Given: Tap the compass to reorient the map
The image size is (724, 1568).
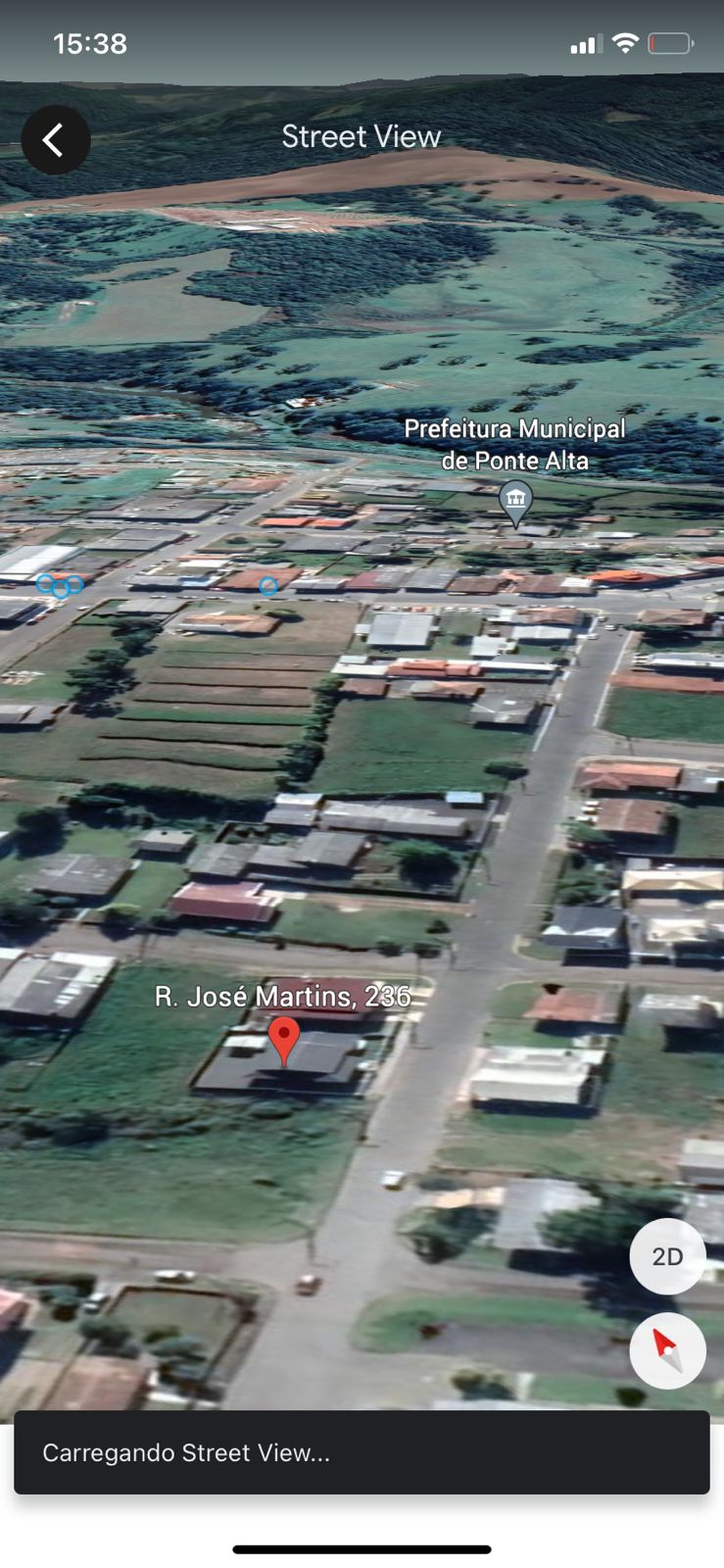Looking at the screenshot, I should point(667,1350).
